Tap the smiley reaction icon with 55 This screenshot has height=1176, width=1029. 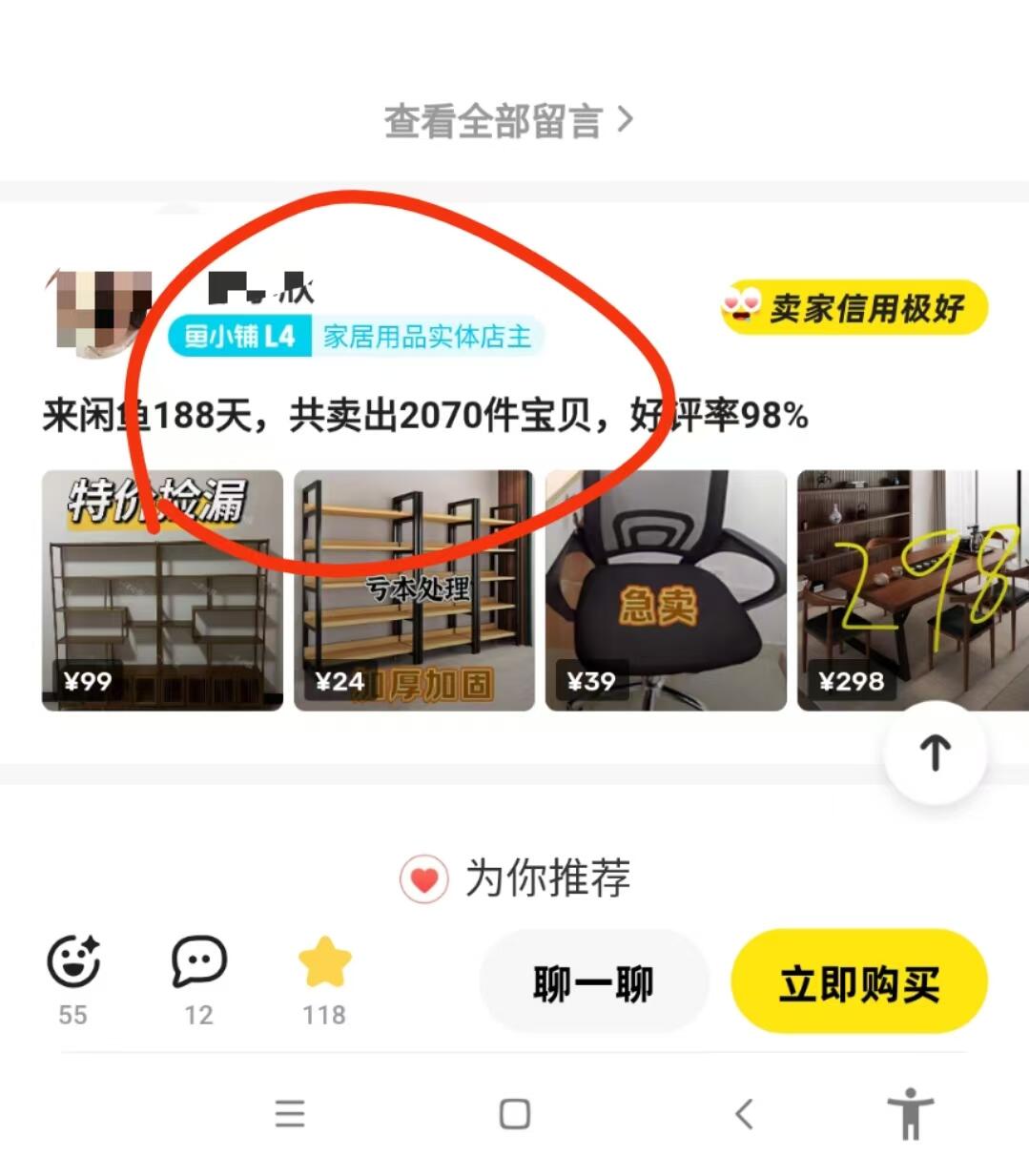(73, 961)
